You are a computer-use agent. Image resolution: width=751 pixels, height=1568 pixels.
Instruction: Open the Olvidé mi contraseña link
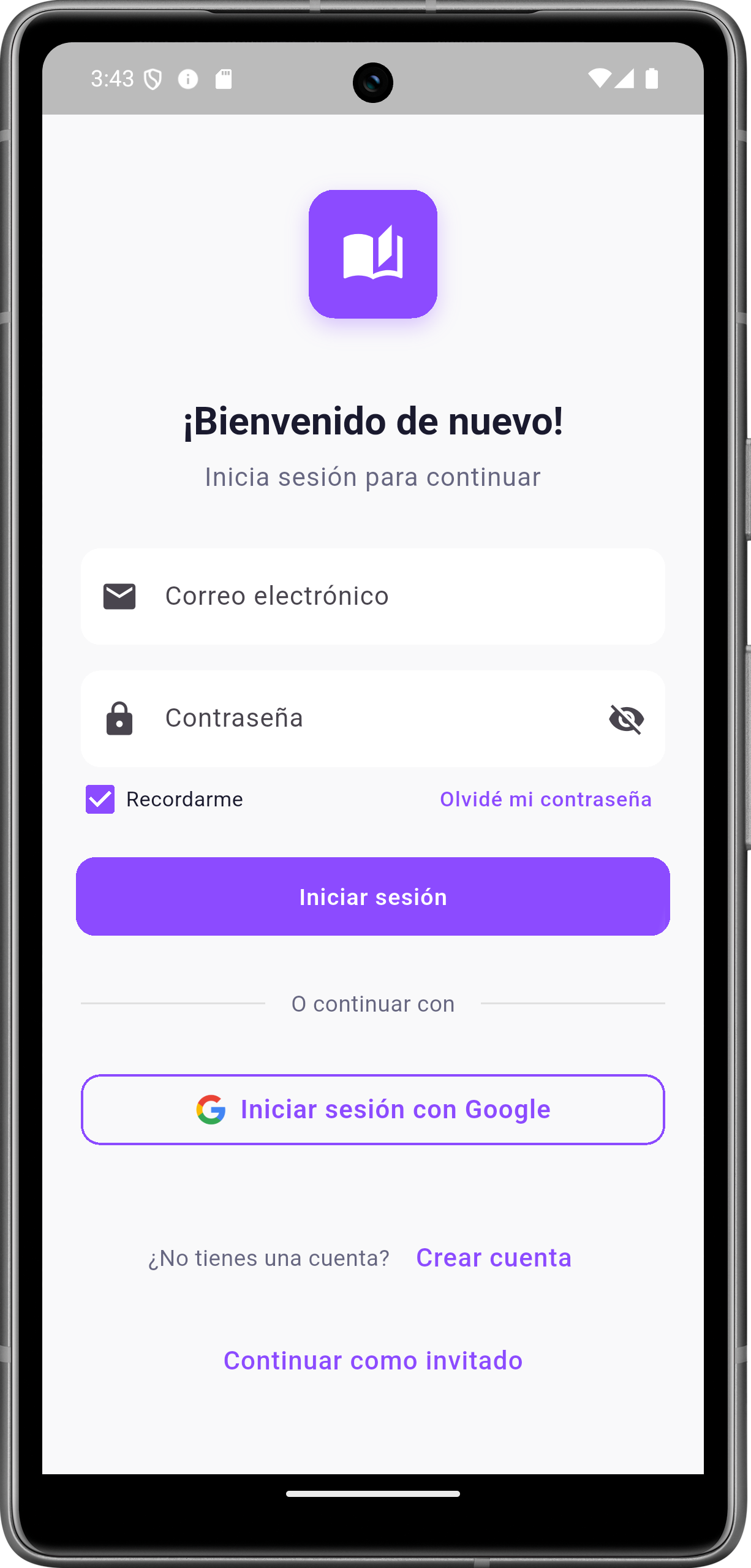545,799
